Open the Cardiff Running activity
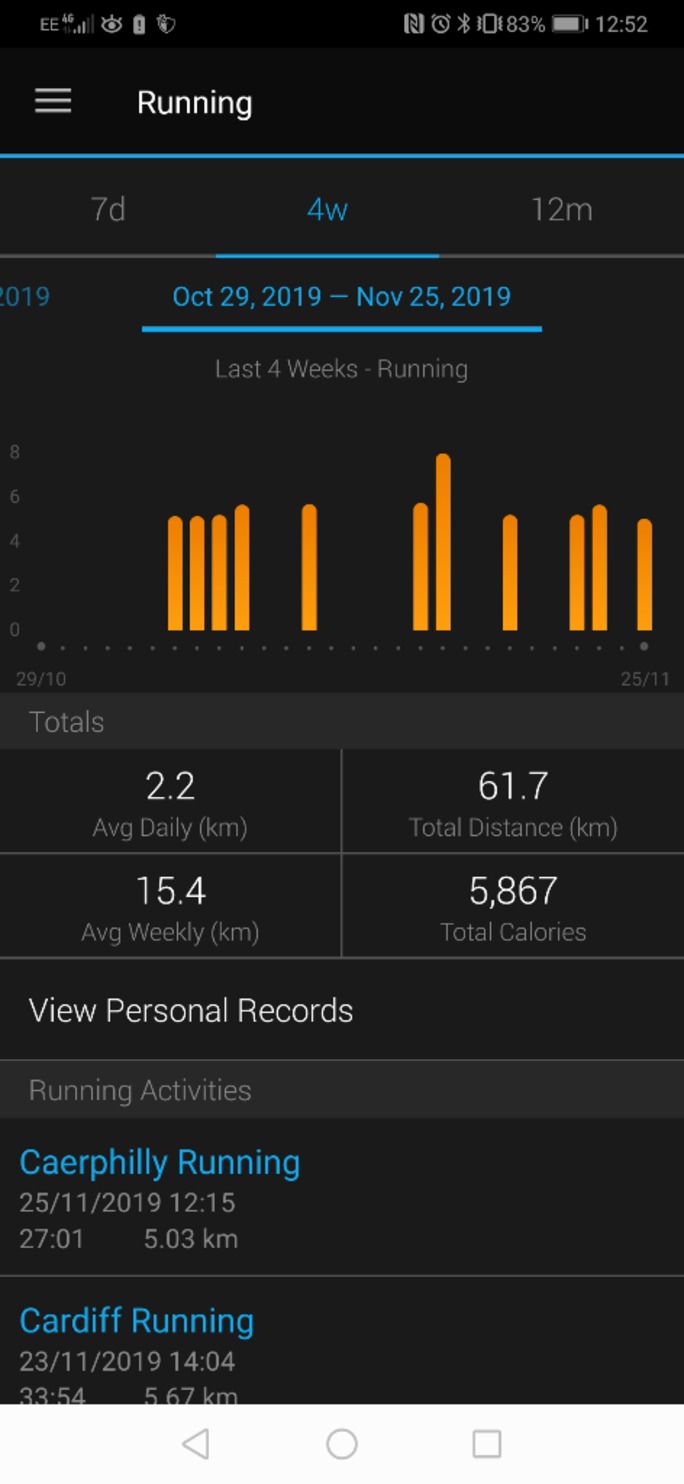Image resolution: width=684 pixels, height=1484 pixels. tap(342, 1341)
